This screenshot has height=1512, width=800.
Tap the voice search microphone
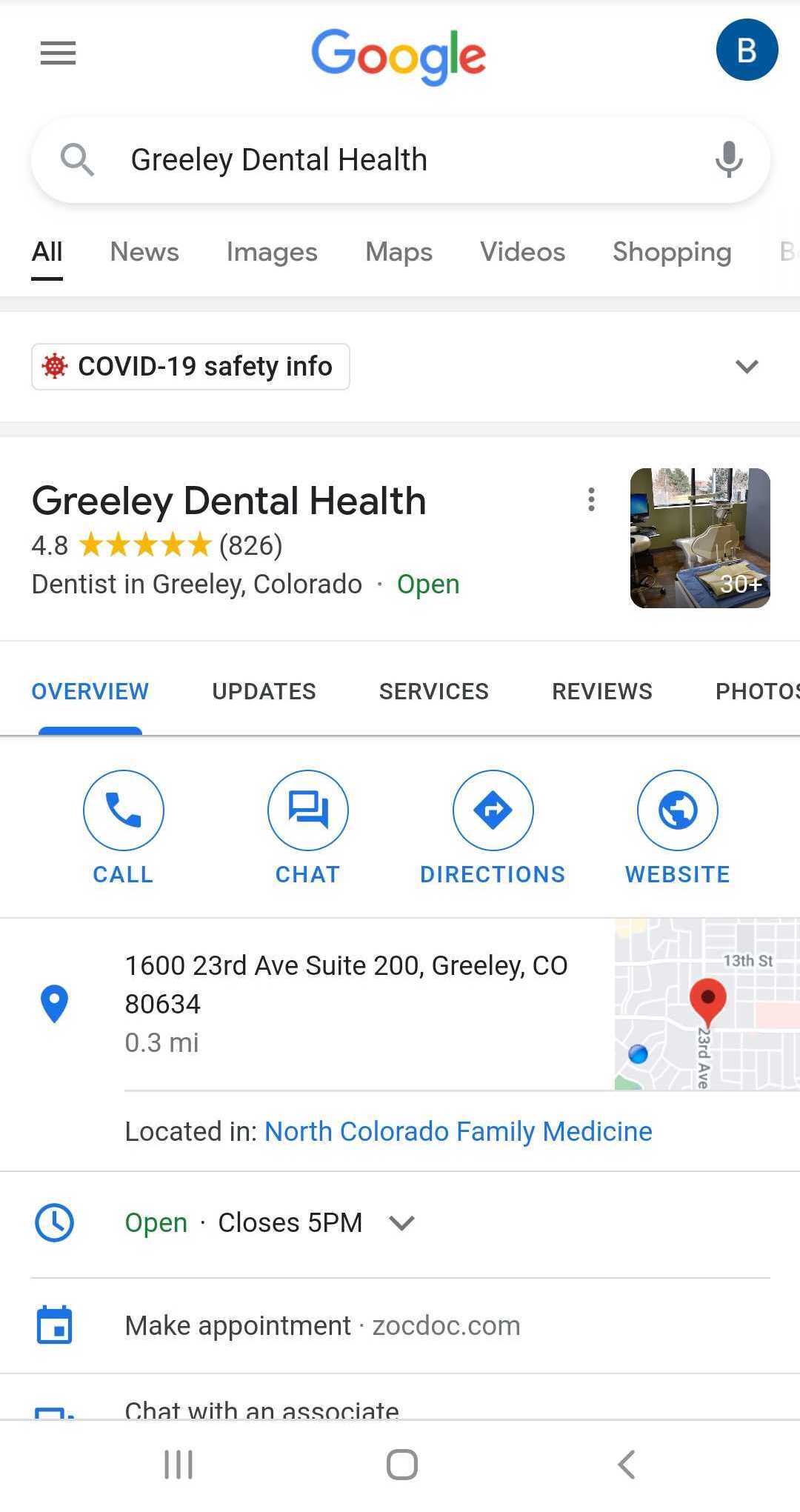[x=728, y=159]
